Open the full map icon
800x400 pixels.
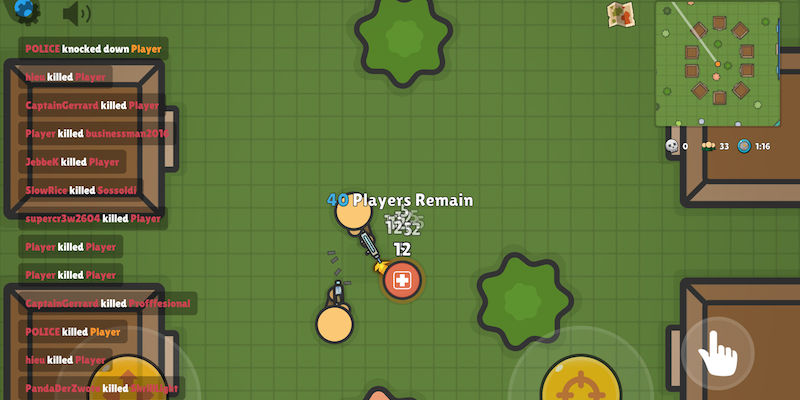coord(622,14)
